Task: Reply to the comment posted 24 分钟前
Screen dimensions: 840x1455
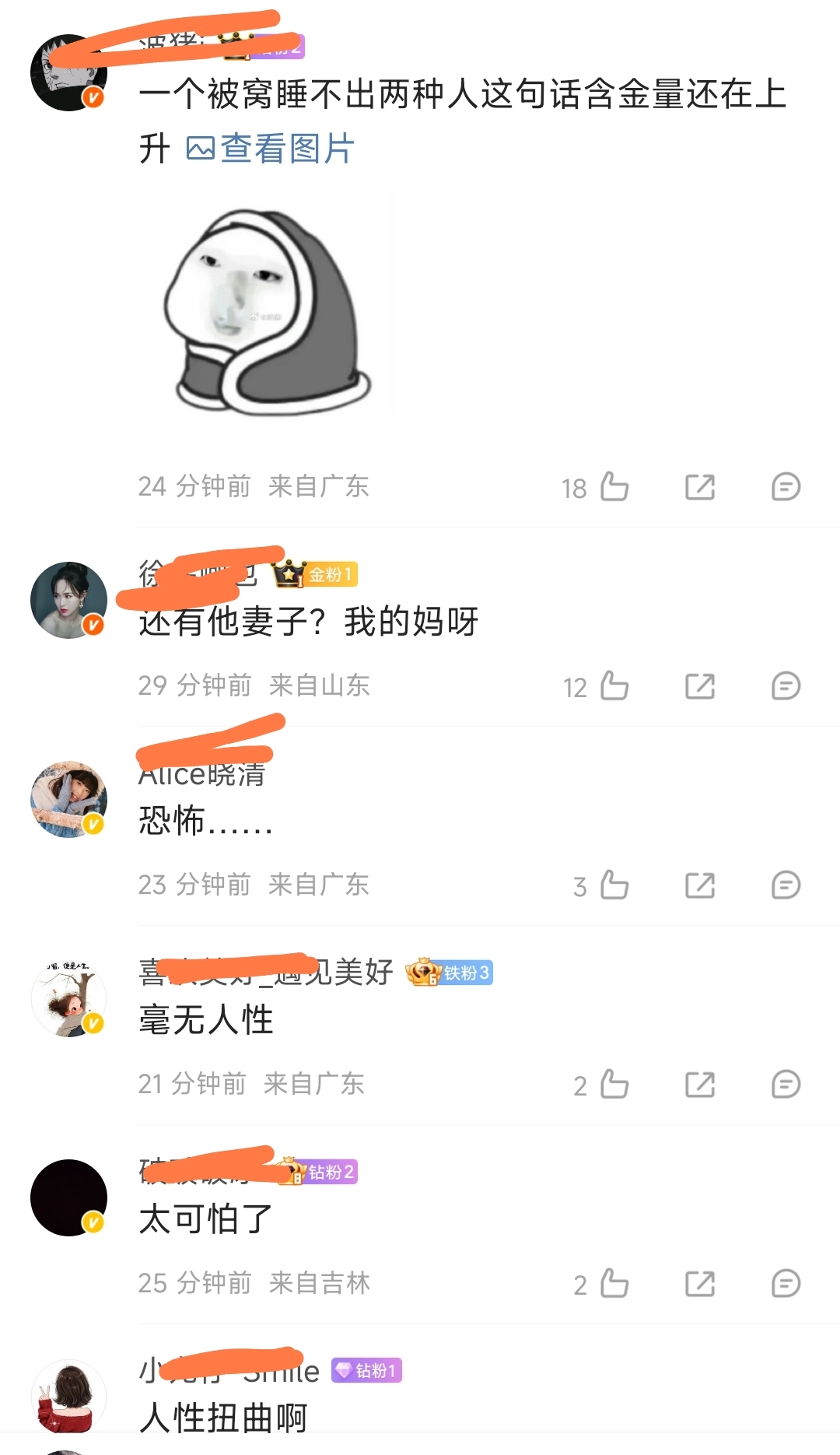Action: click(786, 487)
